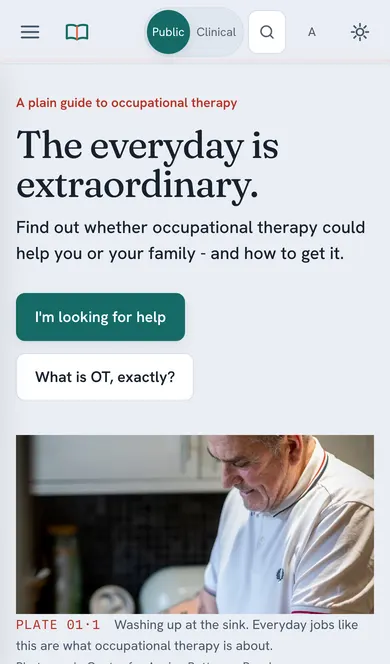Viewport: 390px width, 664px height.
Task: Select "I'm looking for help"
Action: pos(100,317)
